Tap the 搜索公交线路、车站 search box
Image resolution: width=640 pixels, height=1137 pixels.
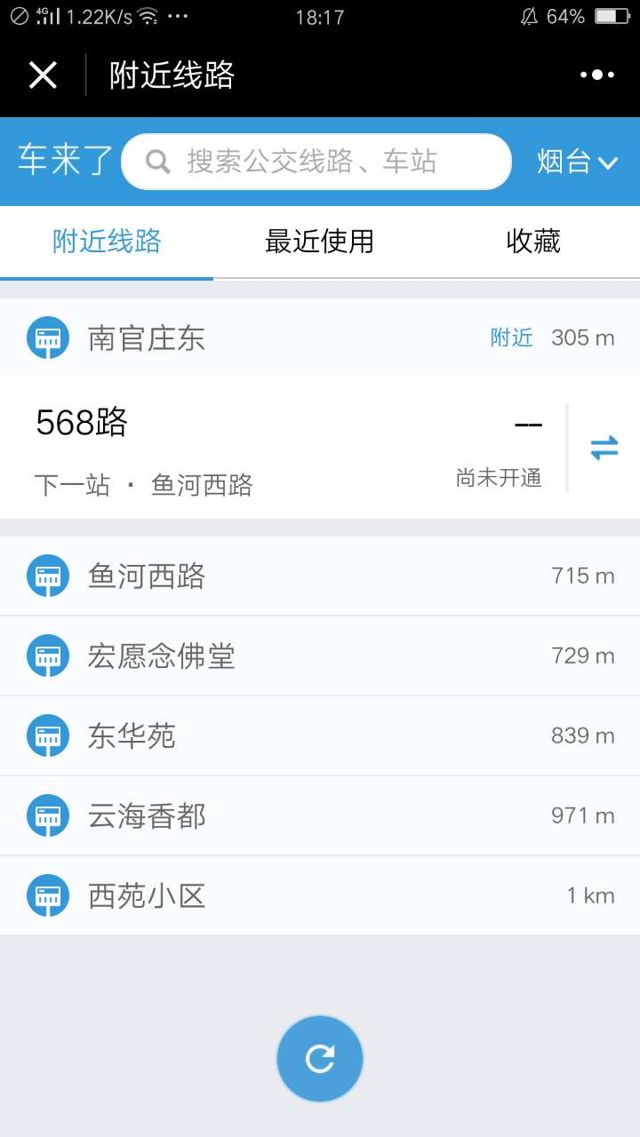coord(315,162)
